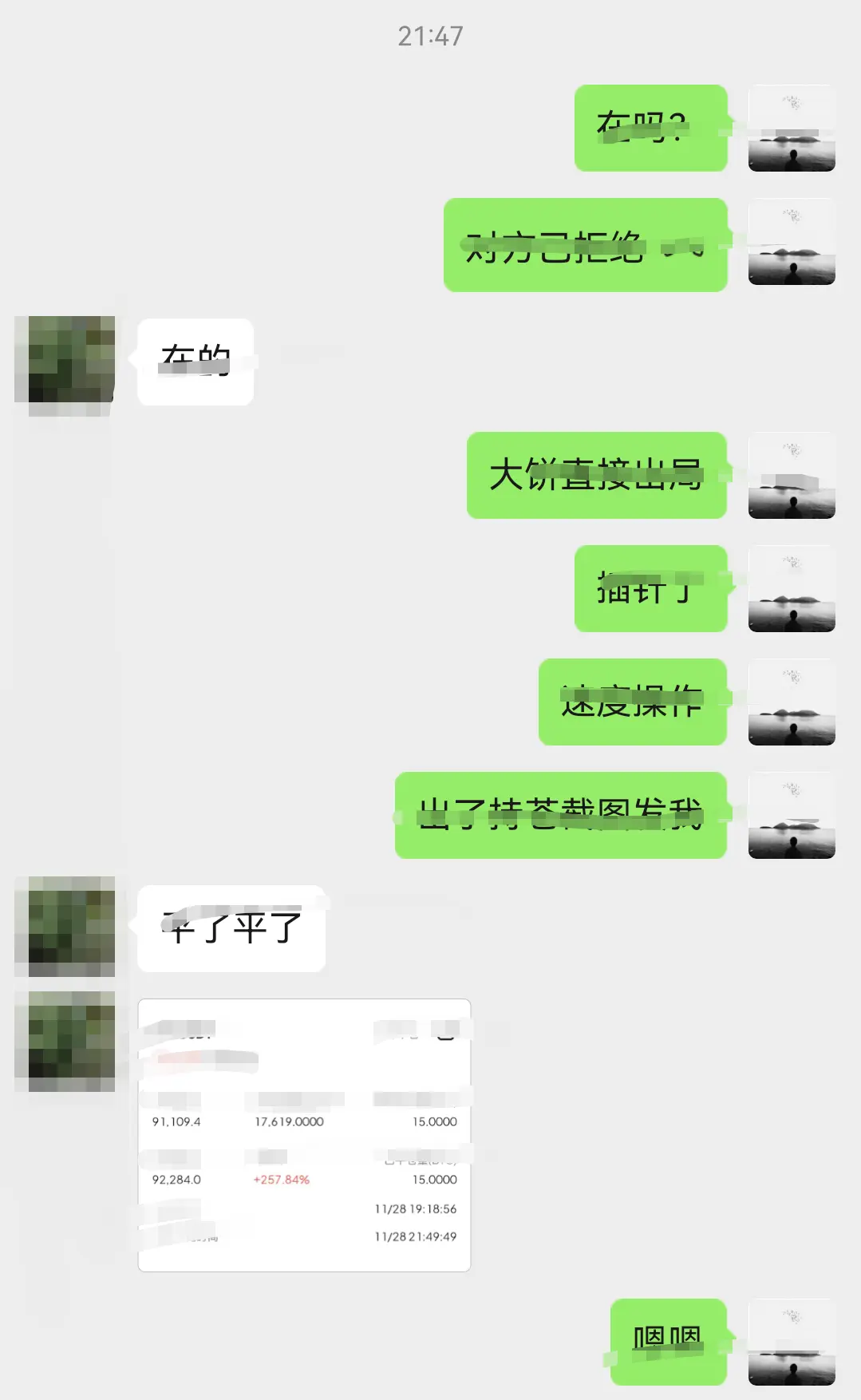Tap your avatar beside the "插针了" message
Screen dimensions: 861x1400
pyautogui.click(x=792, y=589)
